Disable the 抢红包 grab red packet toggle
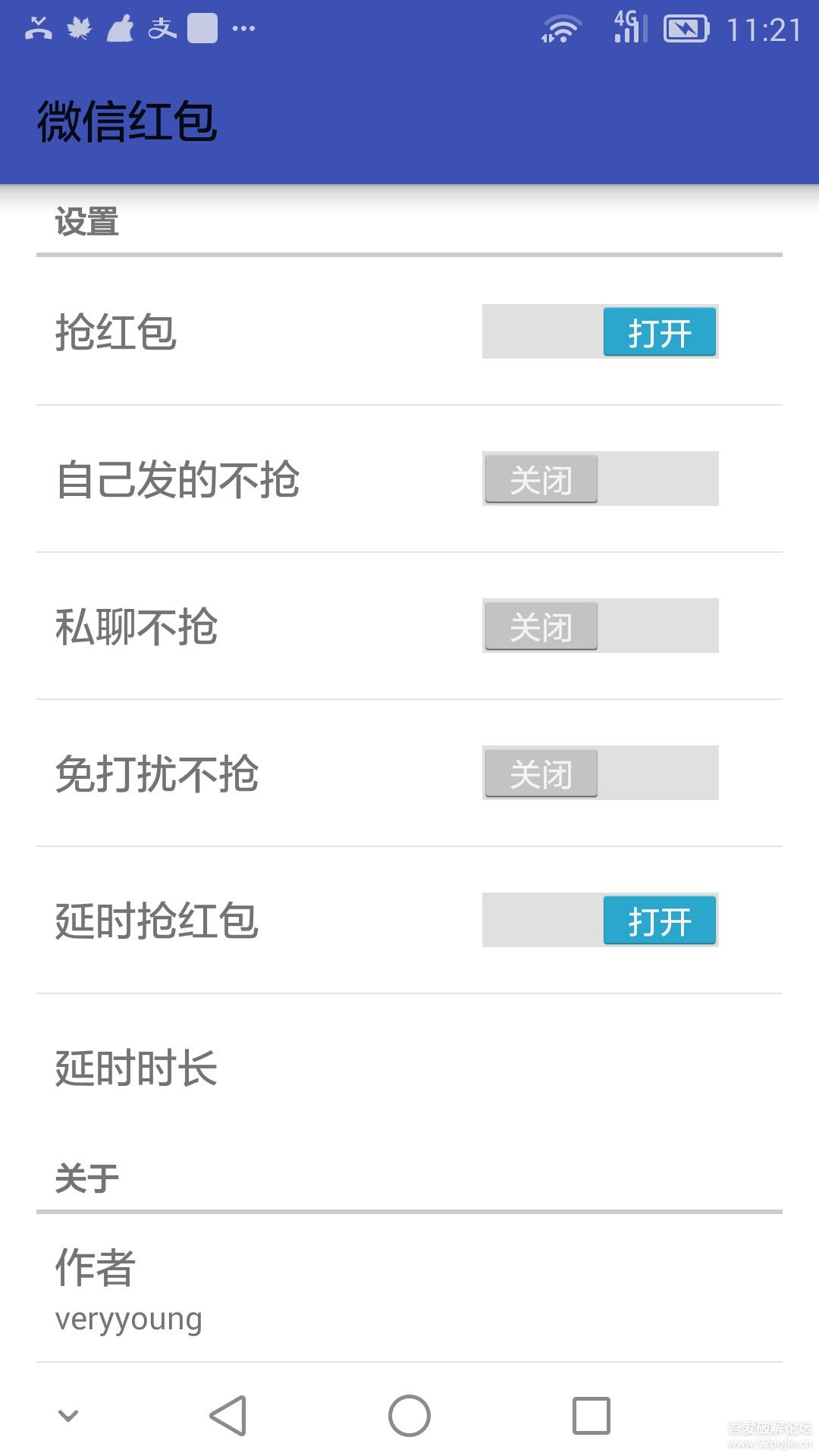 601,331
